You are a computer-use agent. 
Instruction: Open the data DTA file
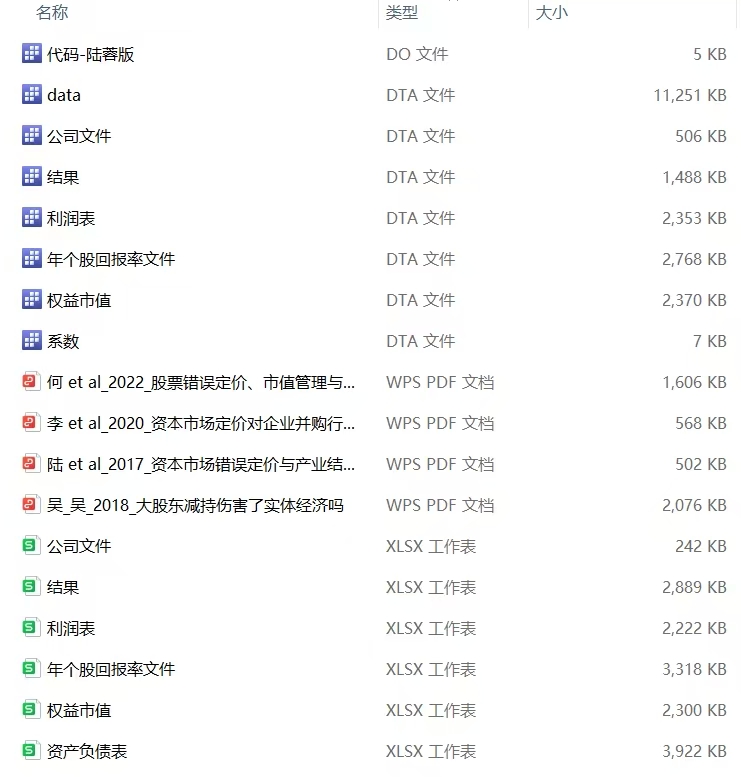click(x=64, y=95)
